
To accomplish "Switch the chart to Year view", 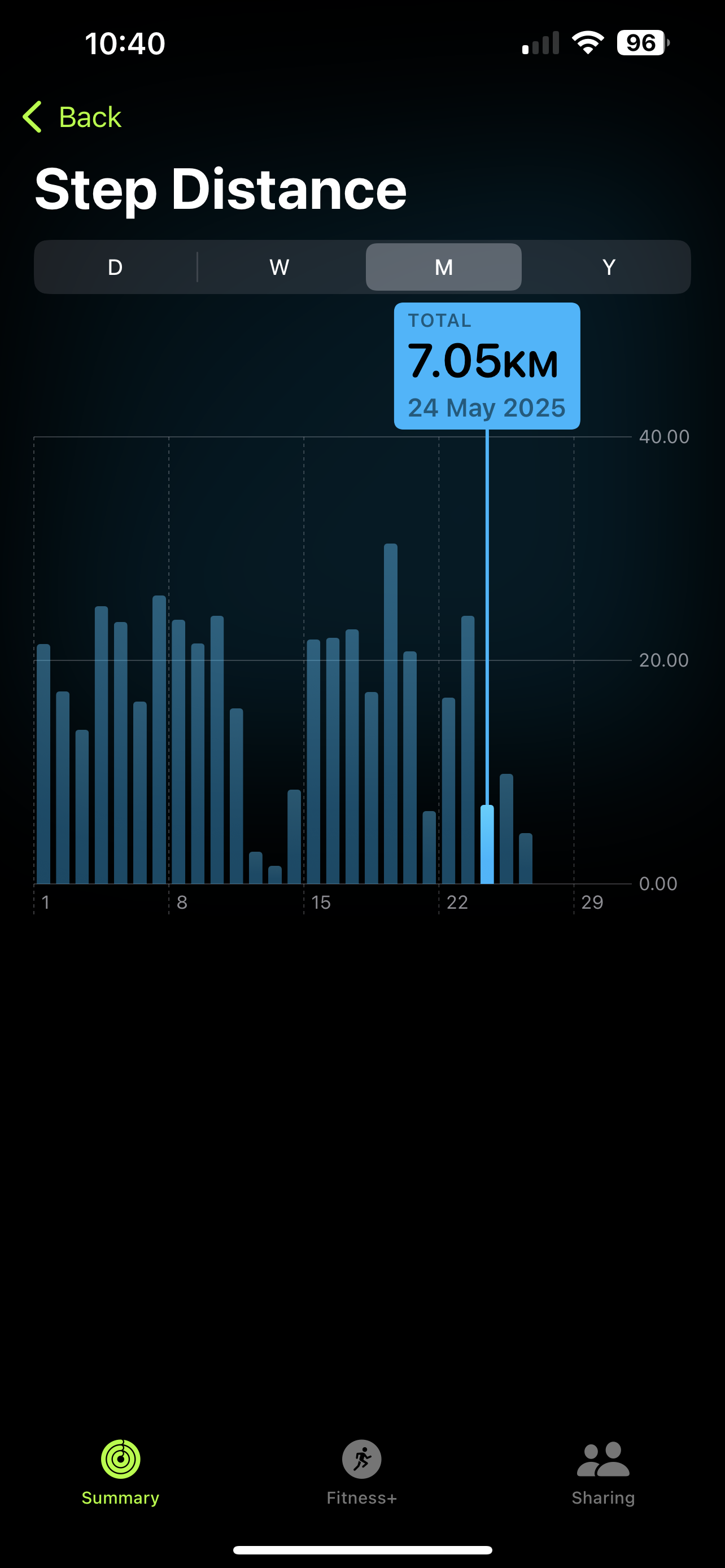I will click(x=608, y=267).
